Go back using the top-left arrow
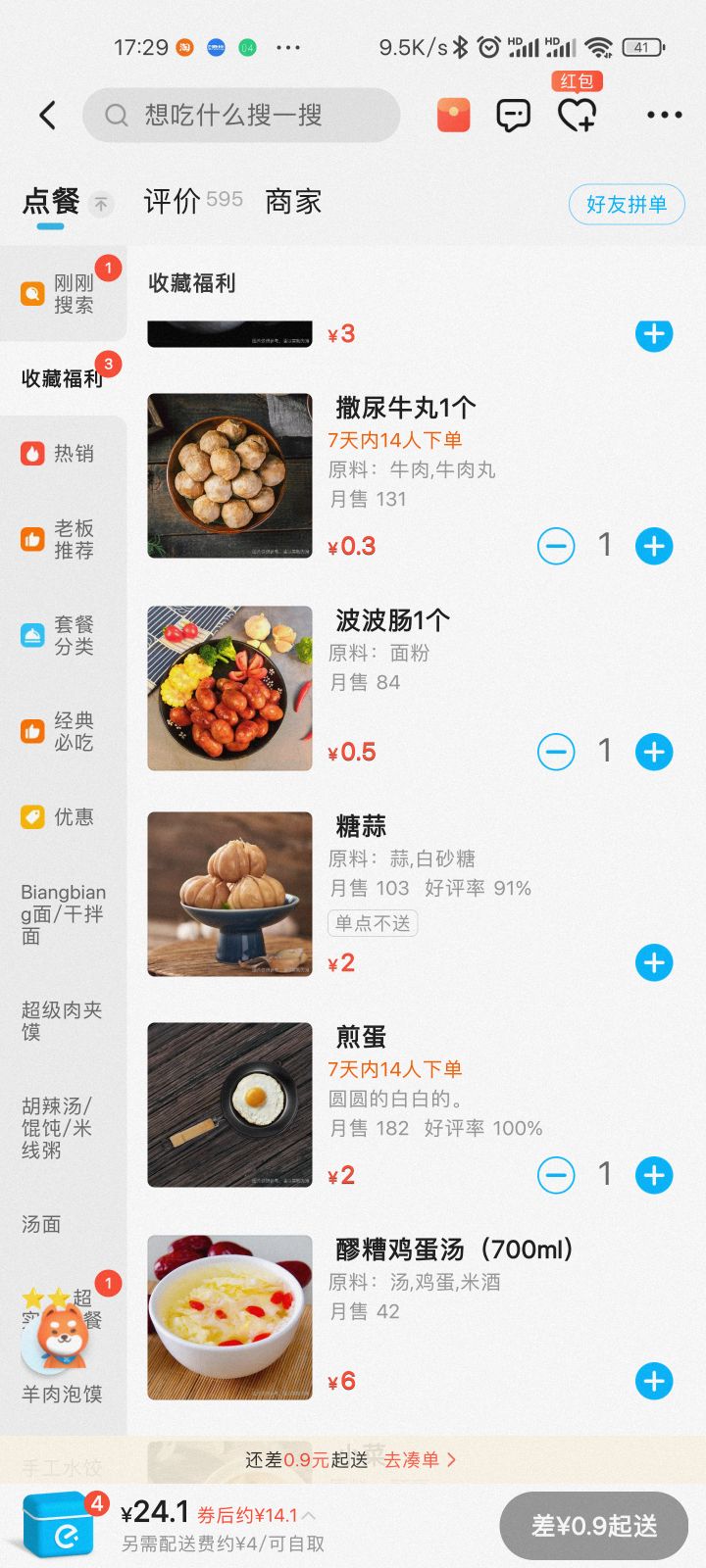Viewport: 706px width, 1568px height. coord(47,116)
